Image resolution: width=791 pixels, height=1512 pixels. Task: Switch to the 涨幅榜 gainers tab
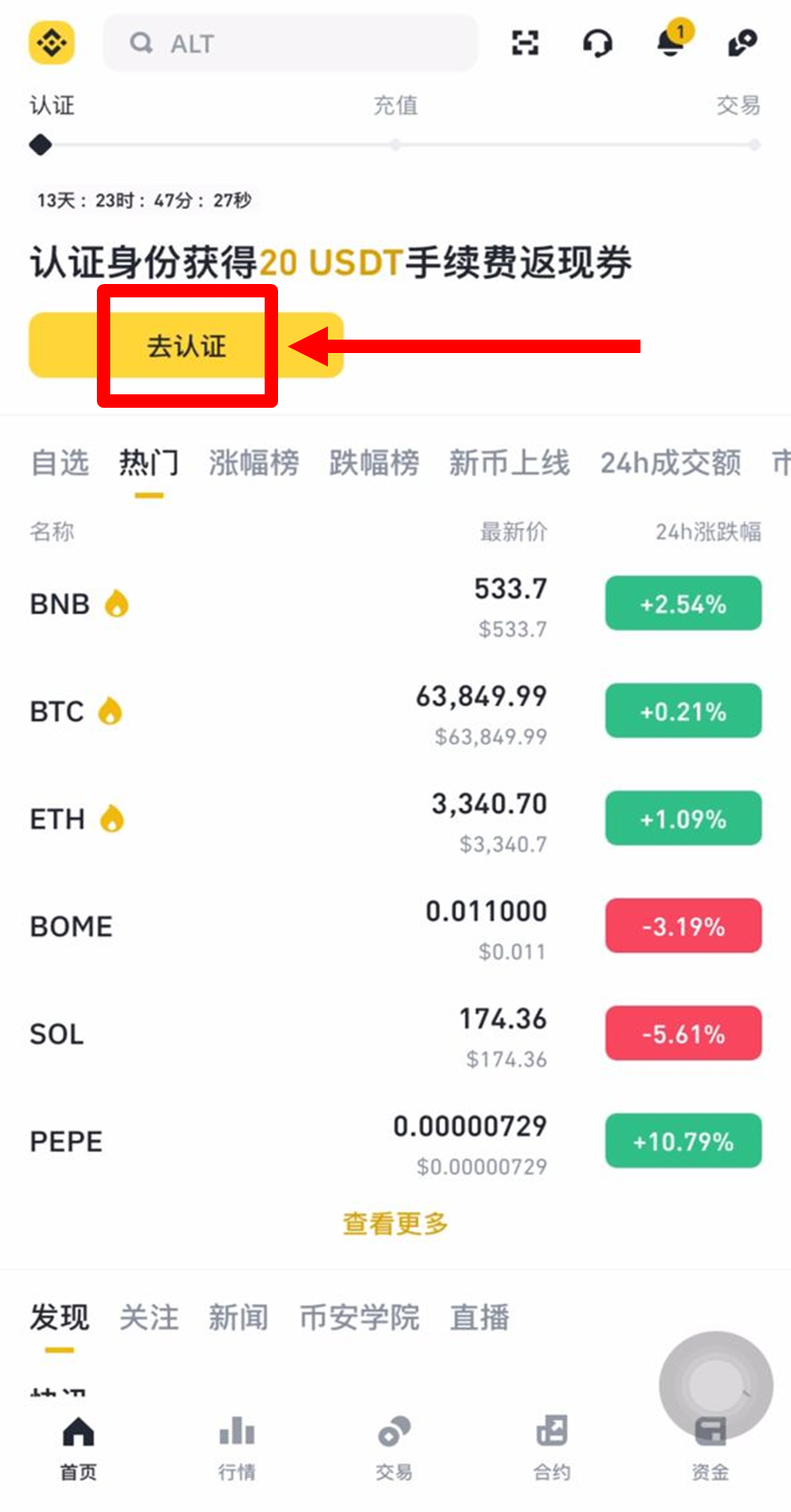252,463
